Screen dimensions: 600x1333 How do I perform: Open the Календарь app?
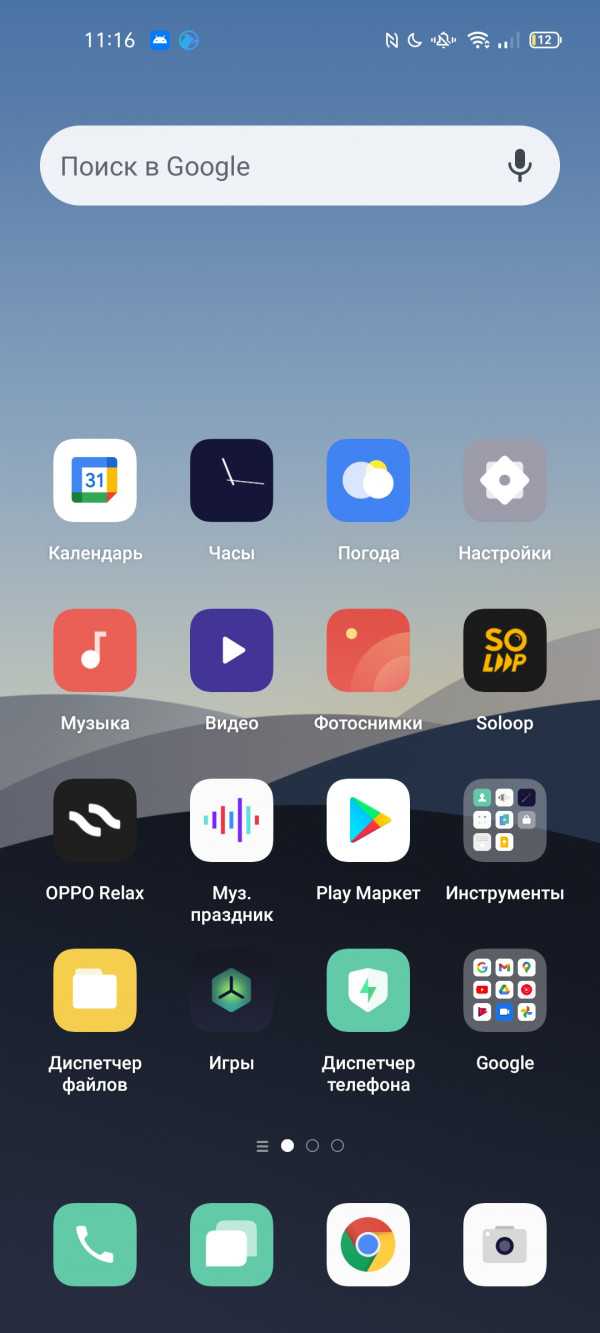point(95,481)
